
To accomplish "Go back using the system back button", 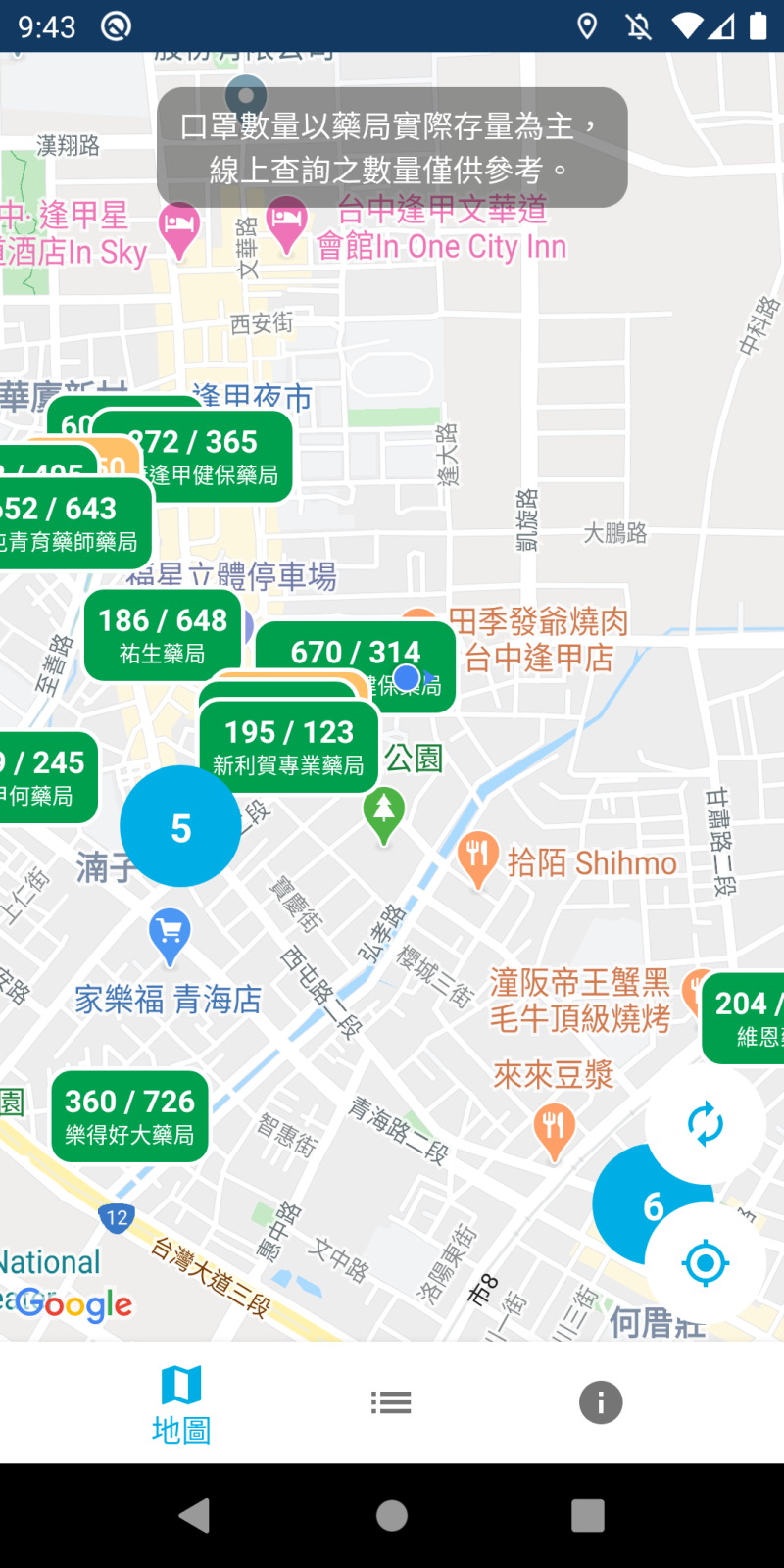I will coord(195,1515).
